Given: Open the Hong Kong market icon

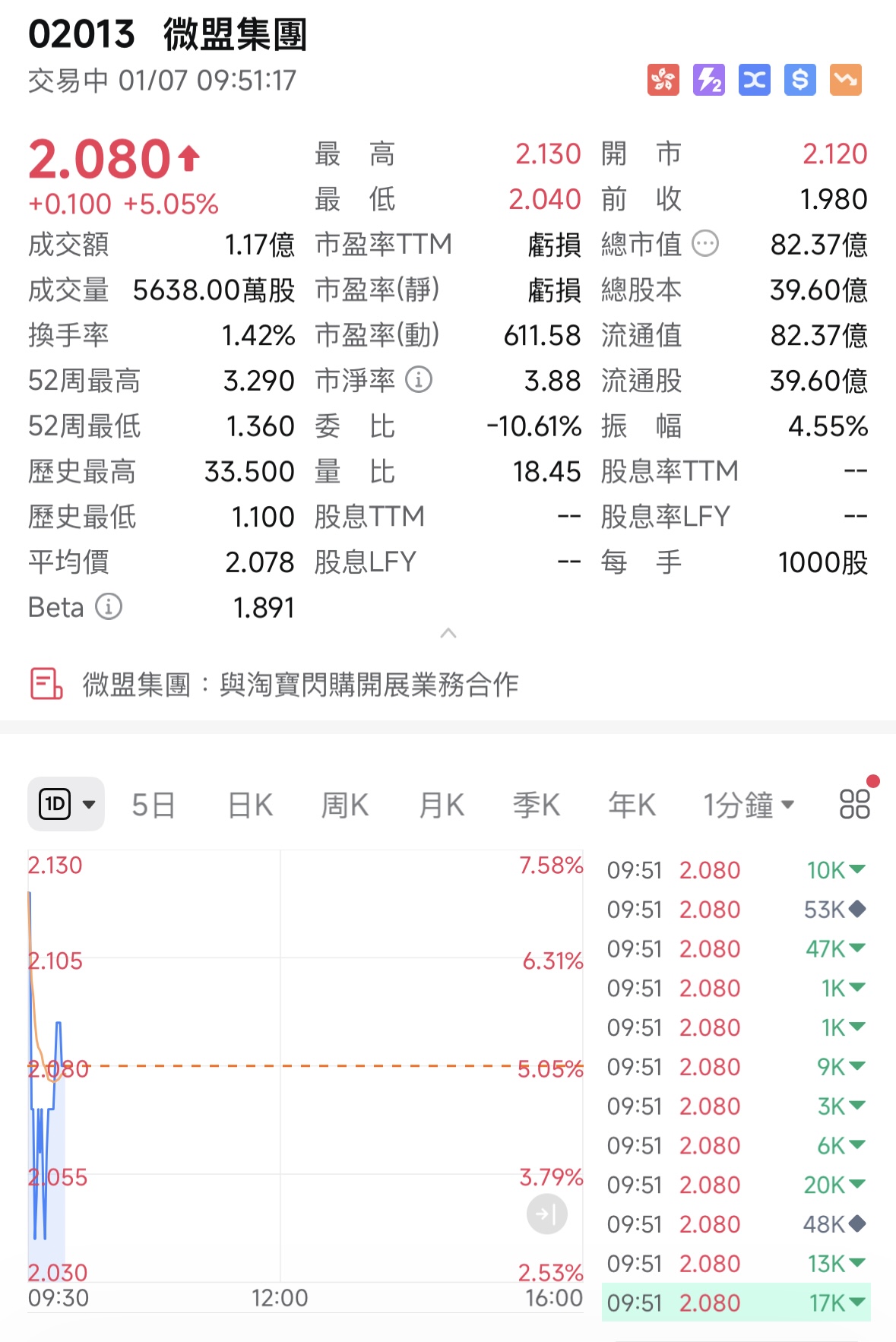Looking at the screenshot, I should click(663, 80).
